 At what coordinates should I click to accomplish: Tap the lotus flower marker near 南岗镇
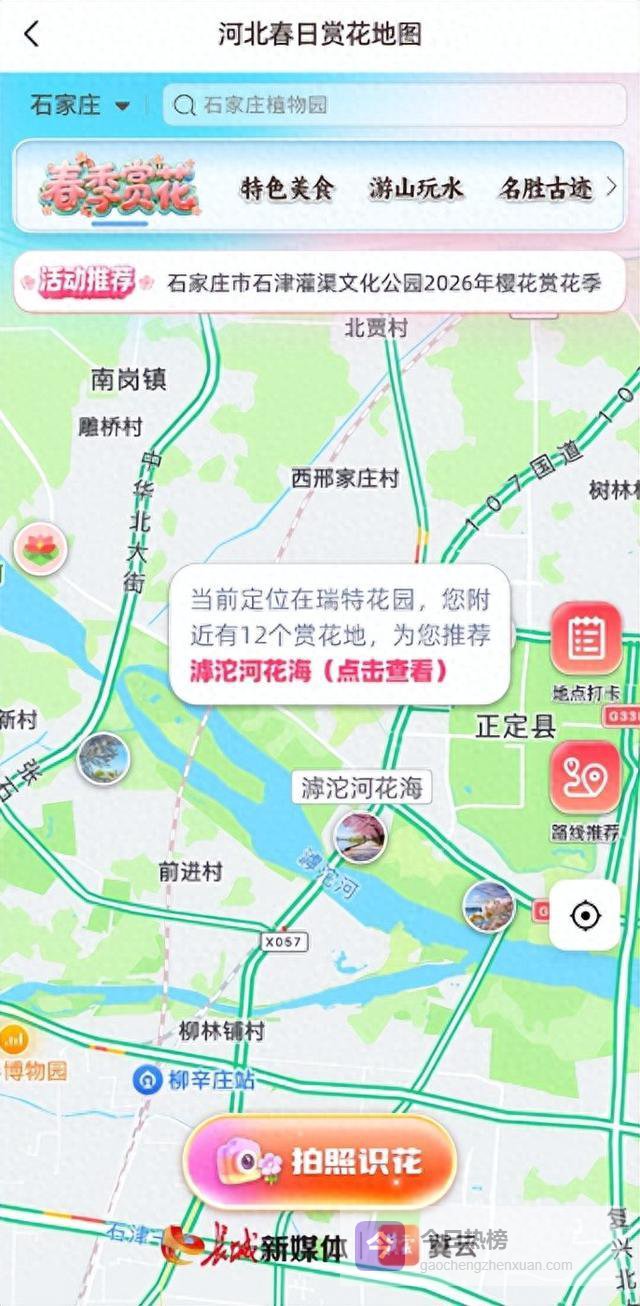click(x=41, y=549)
